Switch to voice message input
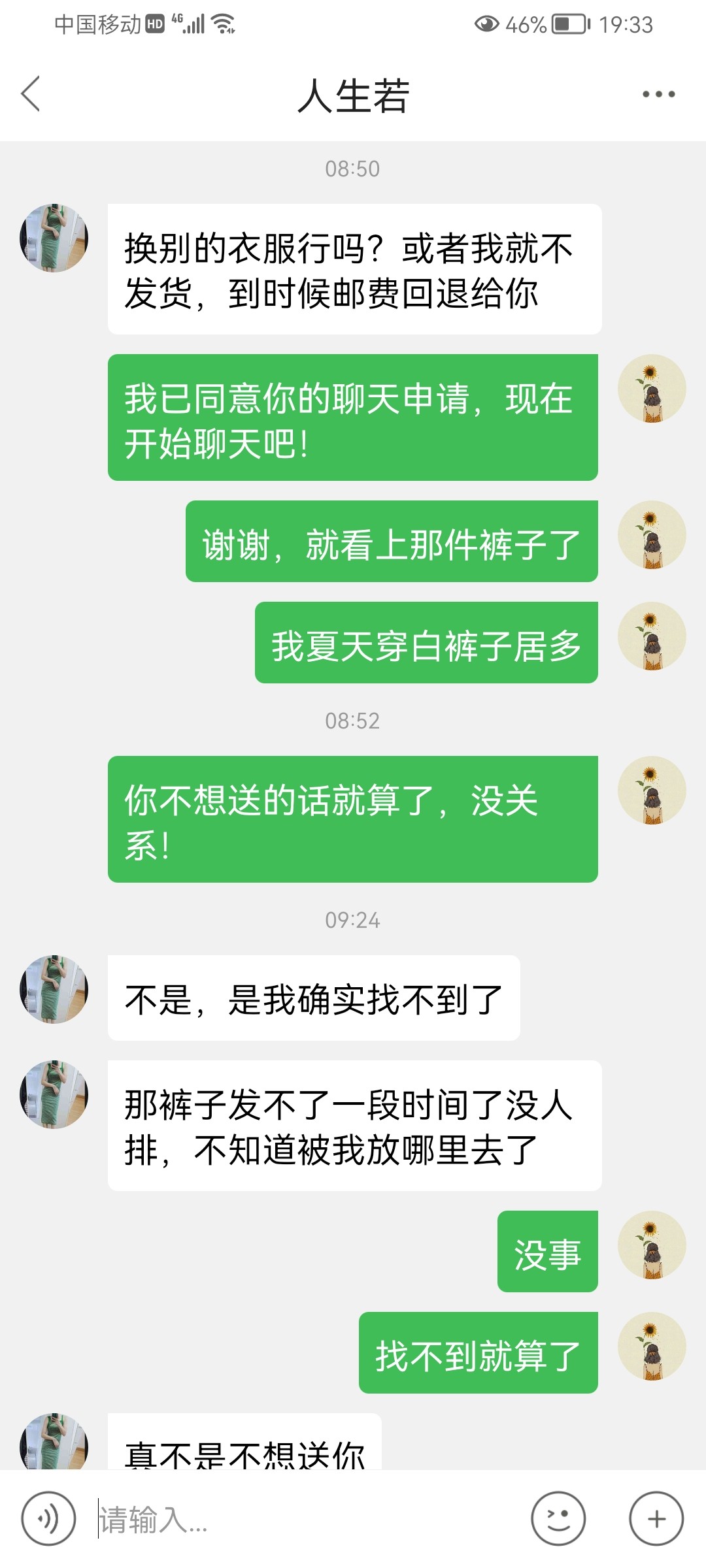The image size is (706, 1568). 48,1518
